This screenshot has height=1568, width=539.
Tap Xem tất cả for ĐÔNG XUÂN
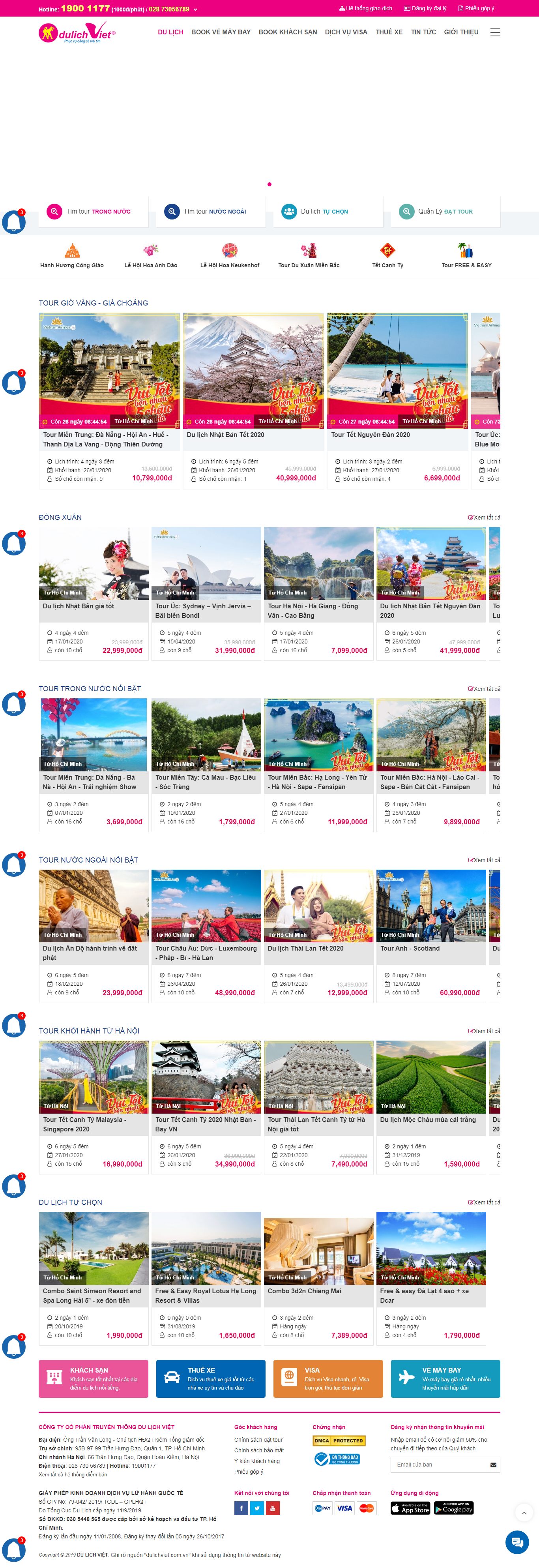click(484, 518)
